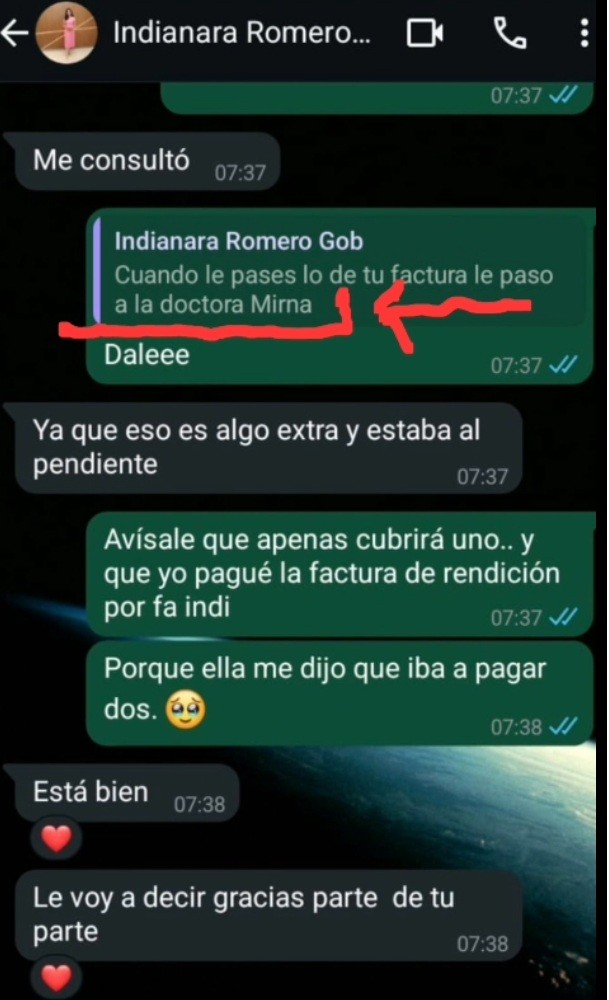Go back to the chat list
Viewport: 609px width, 1000px height.
click(14, 33)
